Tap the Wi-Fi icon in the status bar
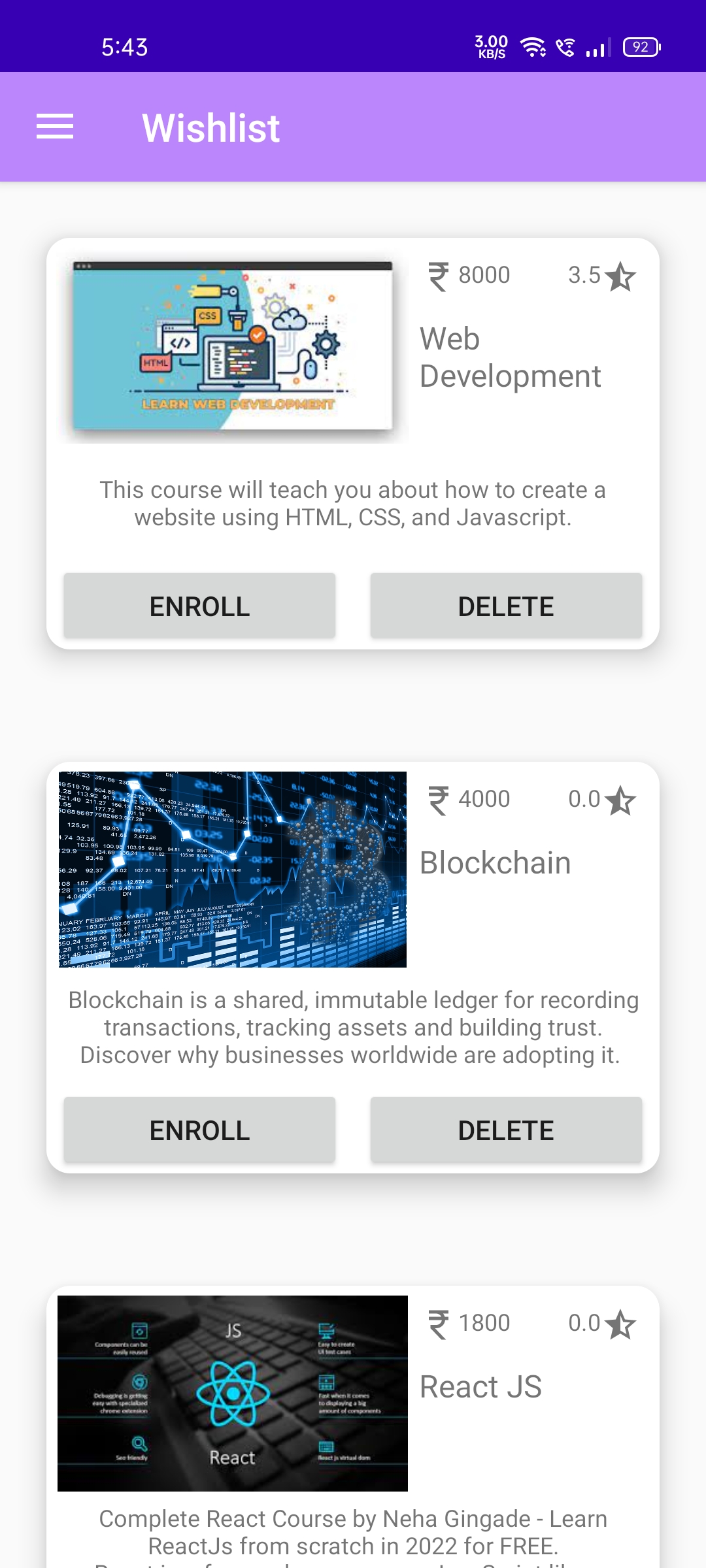 [x=531, y=46]
